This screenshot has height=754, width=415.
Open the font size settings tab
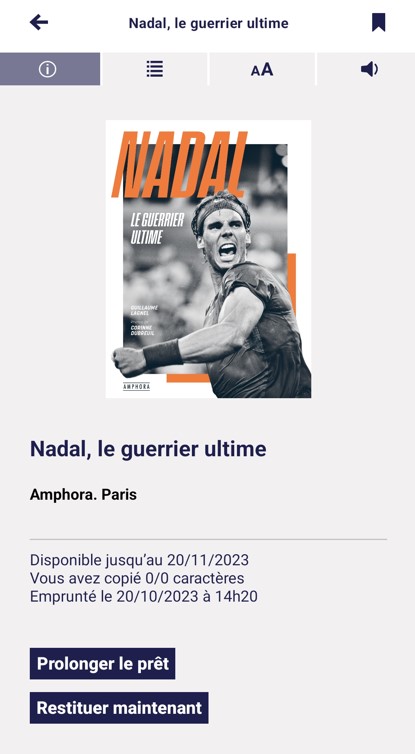[x=262, y=69]
